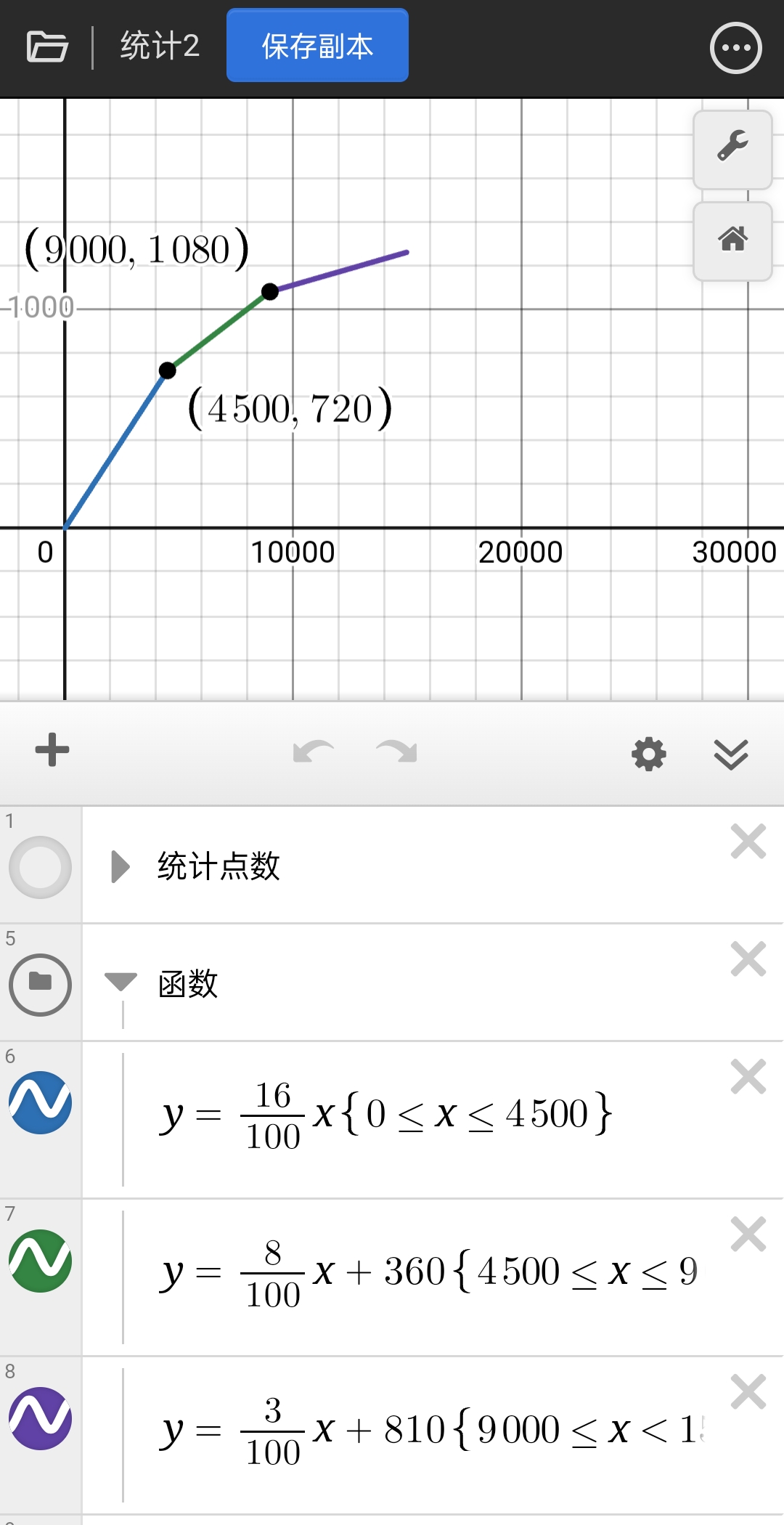784x1525 pixels.
Task: Delete the 函数 folder
Action: [748, 959]
